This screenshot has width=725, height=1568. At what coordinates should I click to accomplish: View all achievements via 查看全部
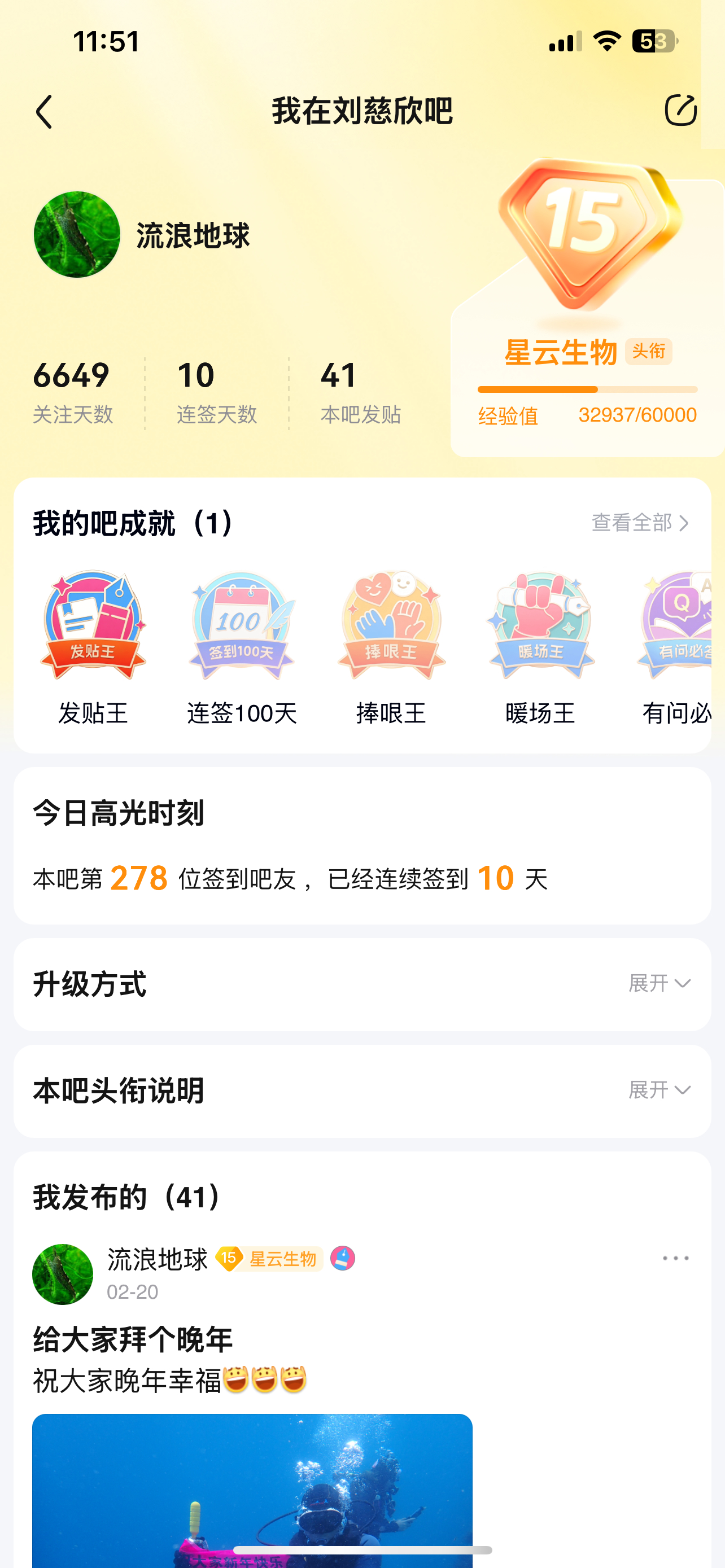[x=640, y=523]
